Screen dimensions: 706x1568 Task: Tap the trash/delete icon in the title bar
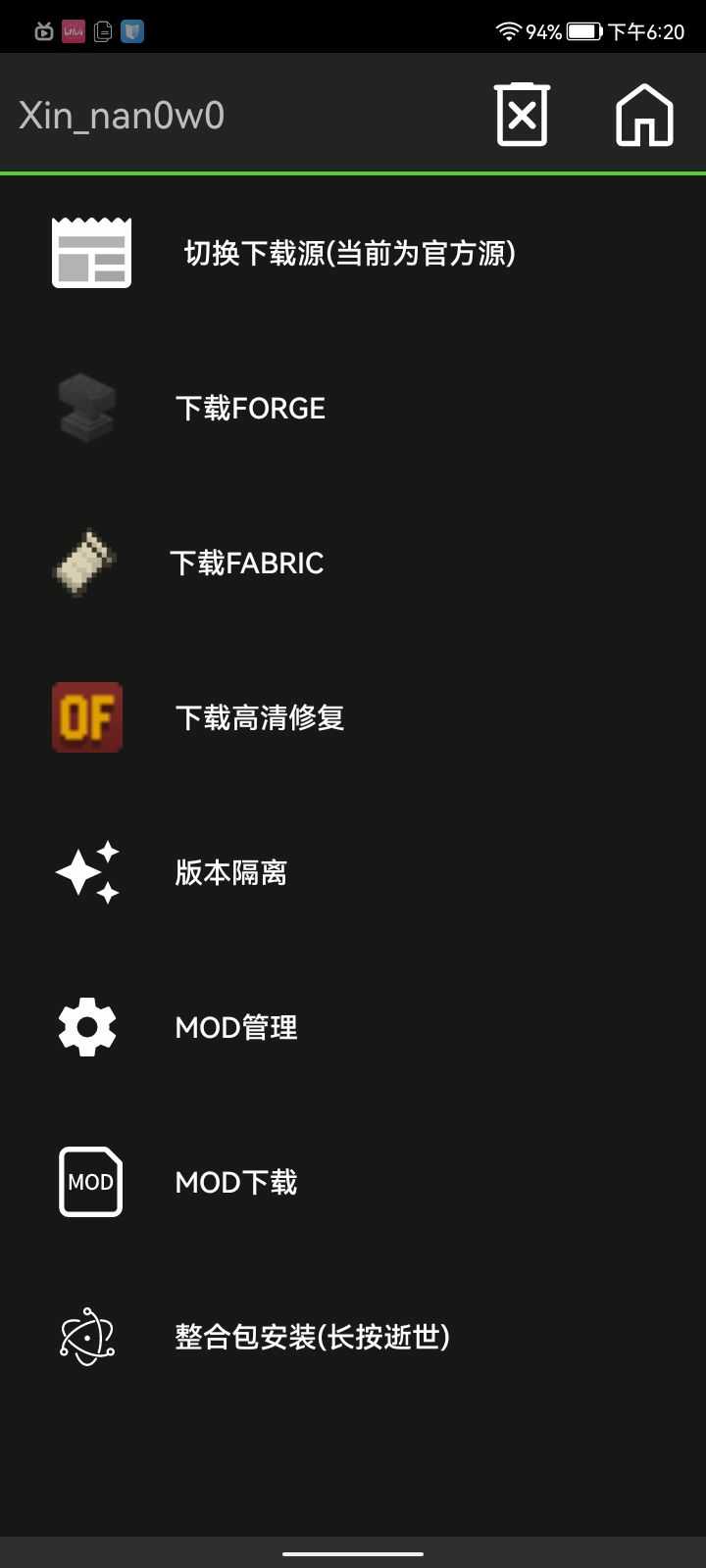[x=522, y=114]
